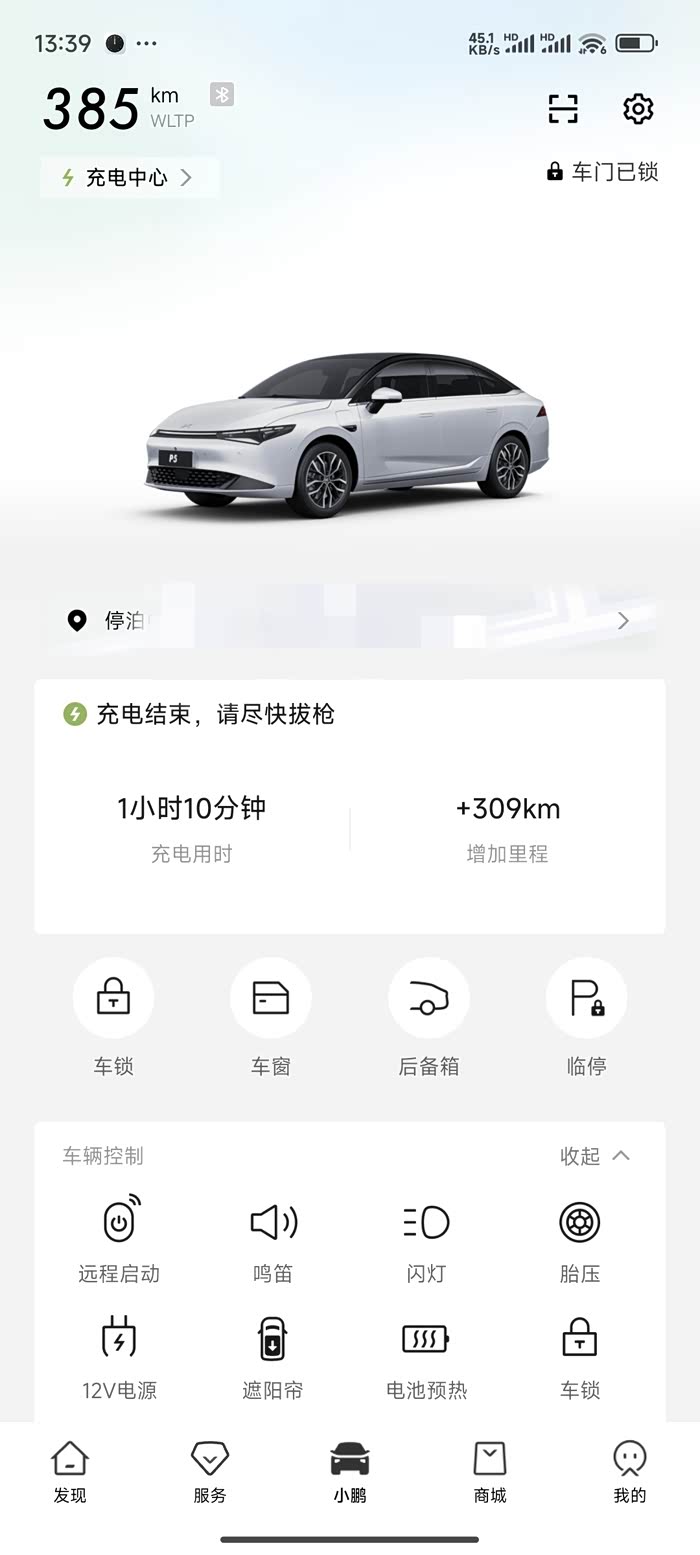Viewport: 700px width, 1555px height.
Task: Open 后备箱 trunk control
Action: [428, 998]
